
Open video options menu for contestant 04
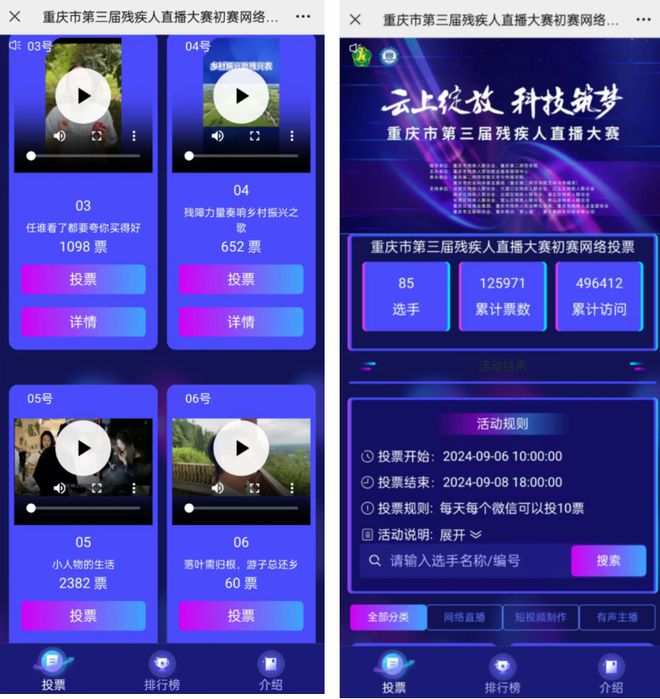pos(292,136)
